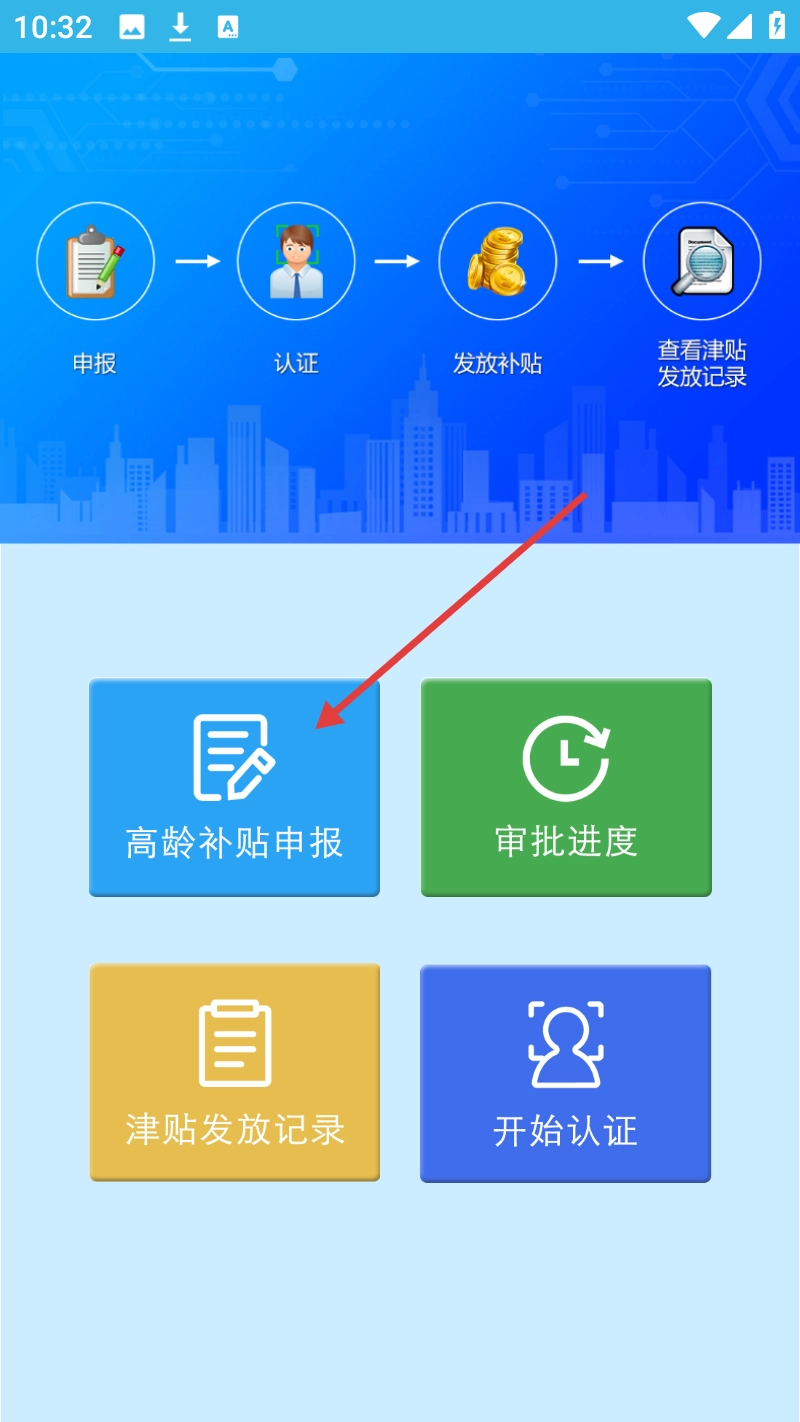Click the document-edit icon on the blue tile

pos(234,755)
